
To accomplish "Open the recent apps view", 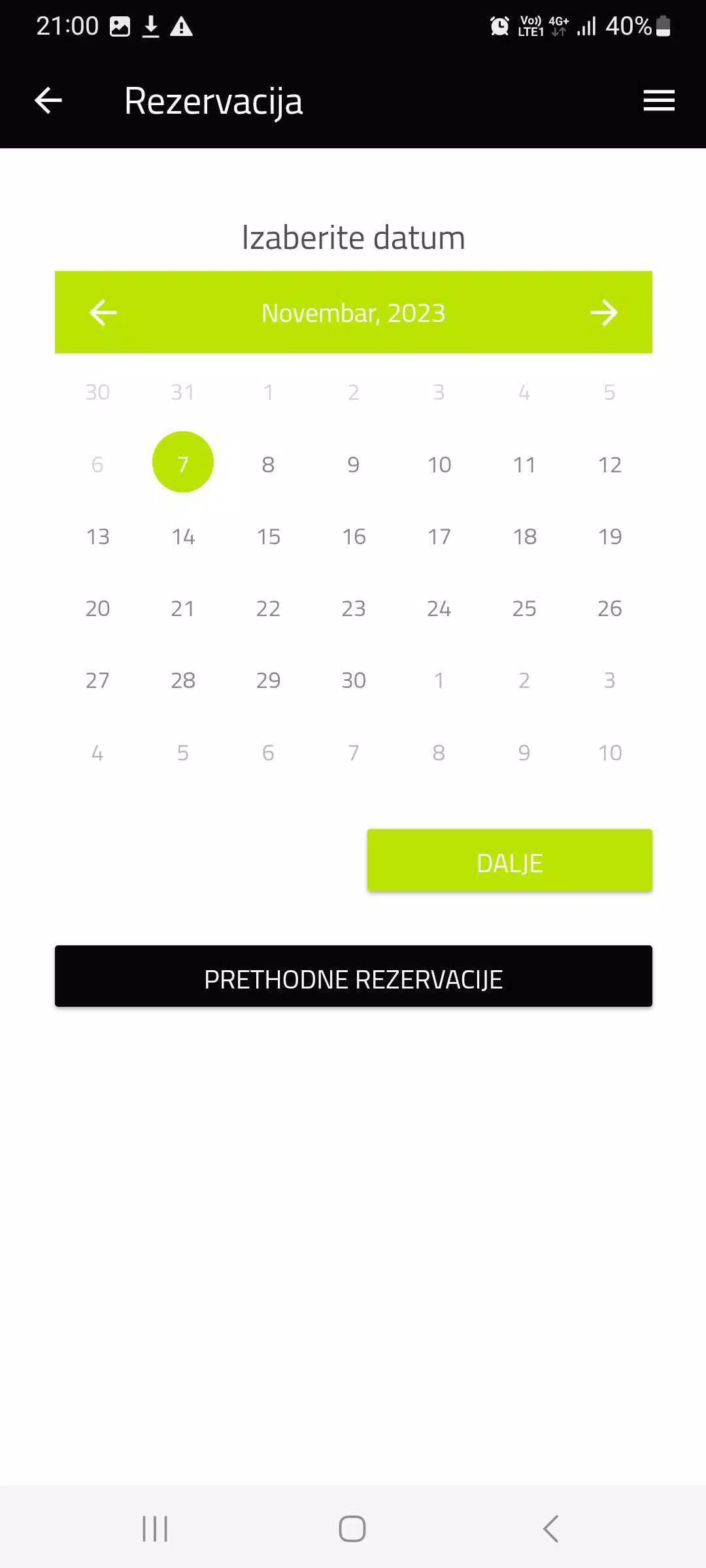I will tap(155, 1529).
